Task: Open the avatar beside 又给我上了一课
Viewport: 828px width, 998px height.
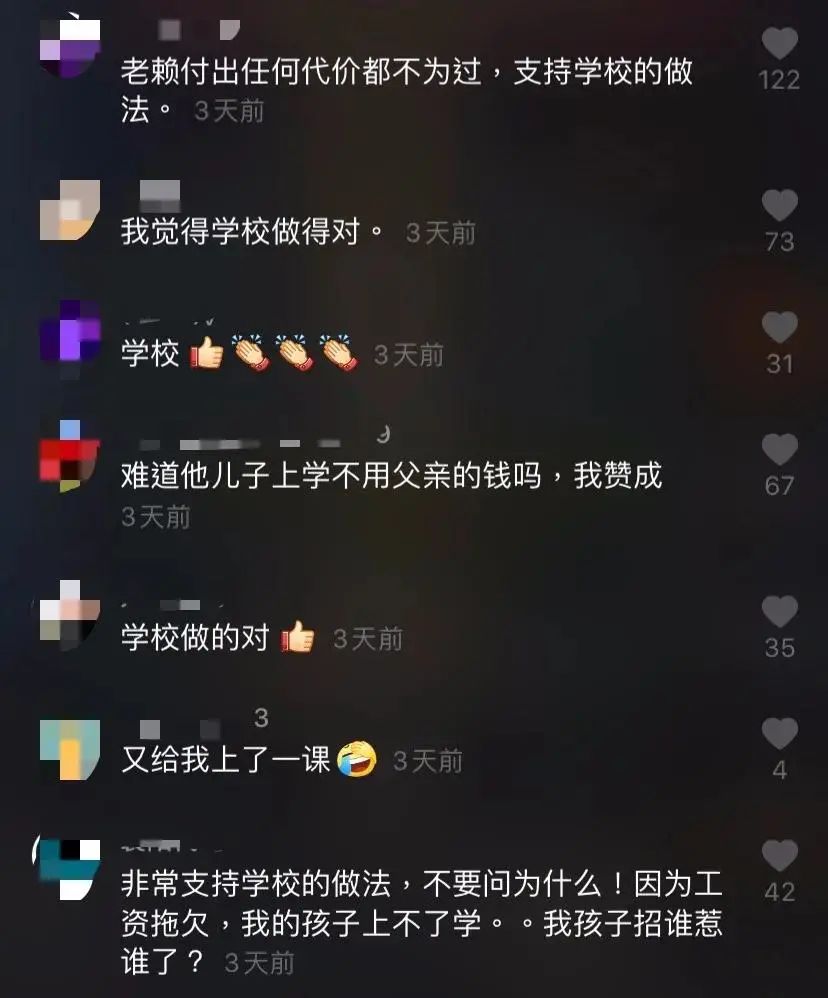Action: 70,749
